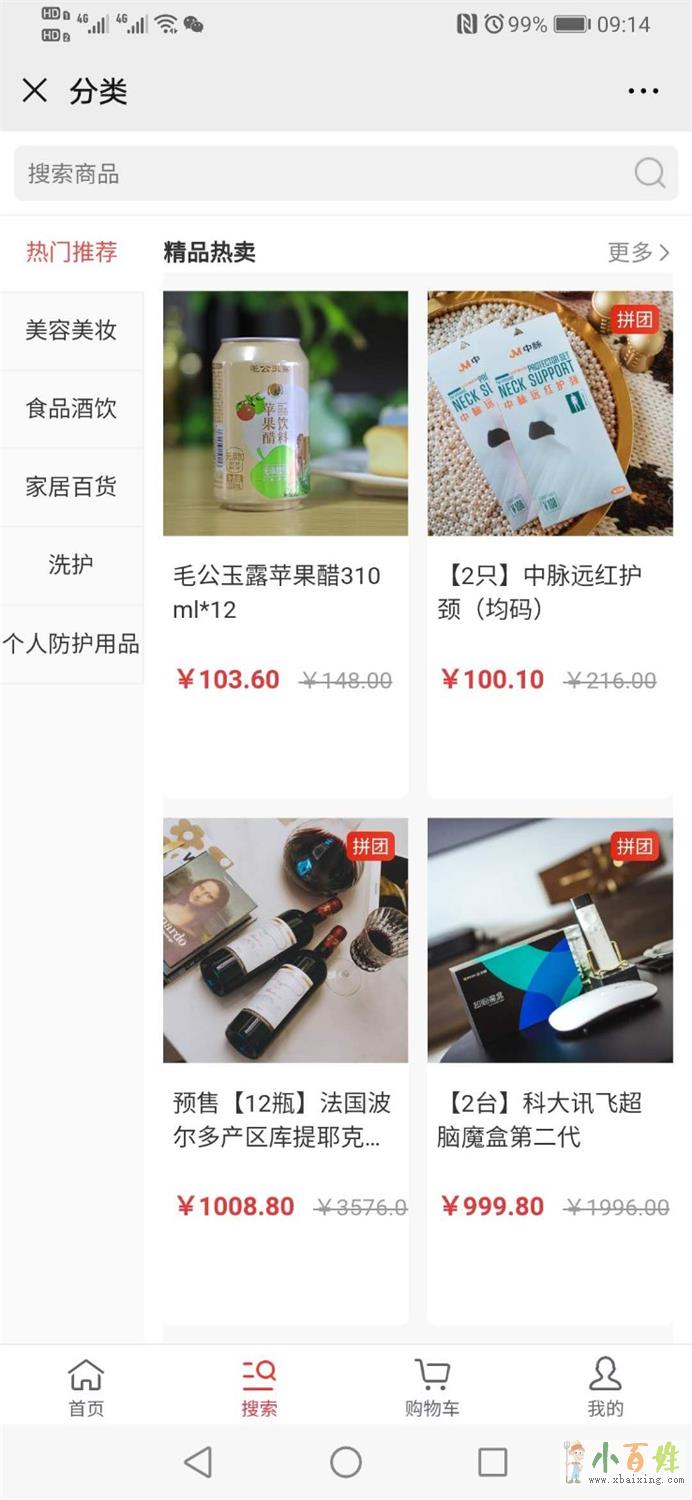View the 中脉远红护颈 product

point(549,500)
